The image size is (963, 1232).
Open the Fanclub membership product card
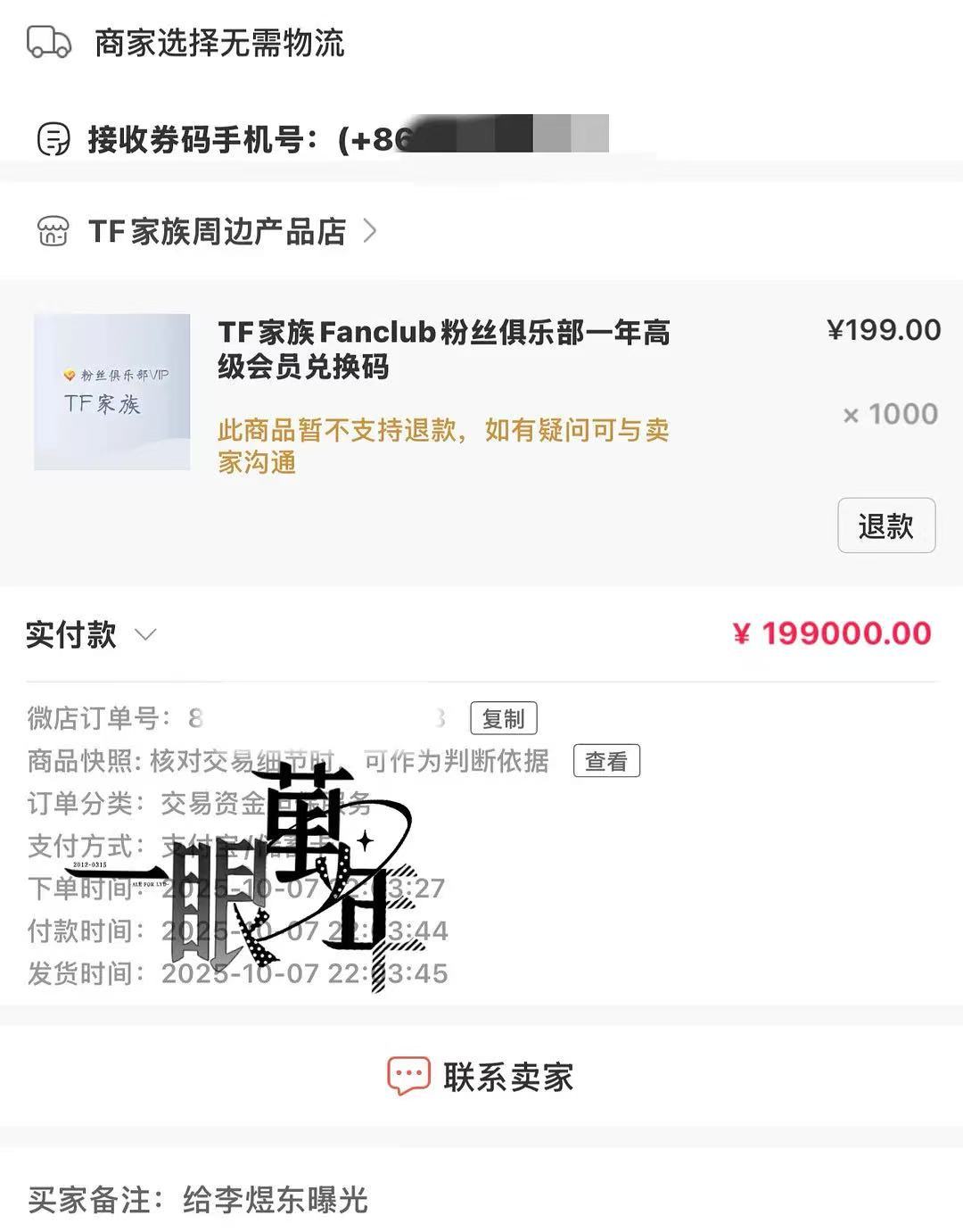pos(443,349)
